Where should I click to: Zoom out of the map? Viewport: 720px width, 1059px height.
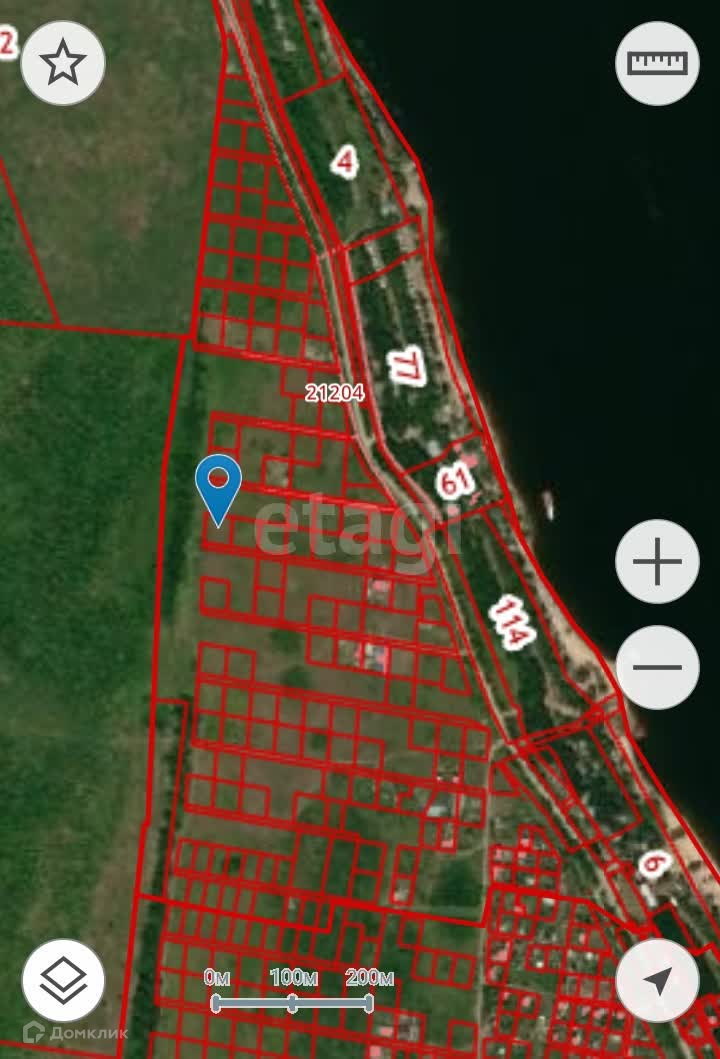point(657,667)
